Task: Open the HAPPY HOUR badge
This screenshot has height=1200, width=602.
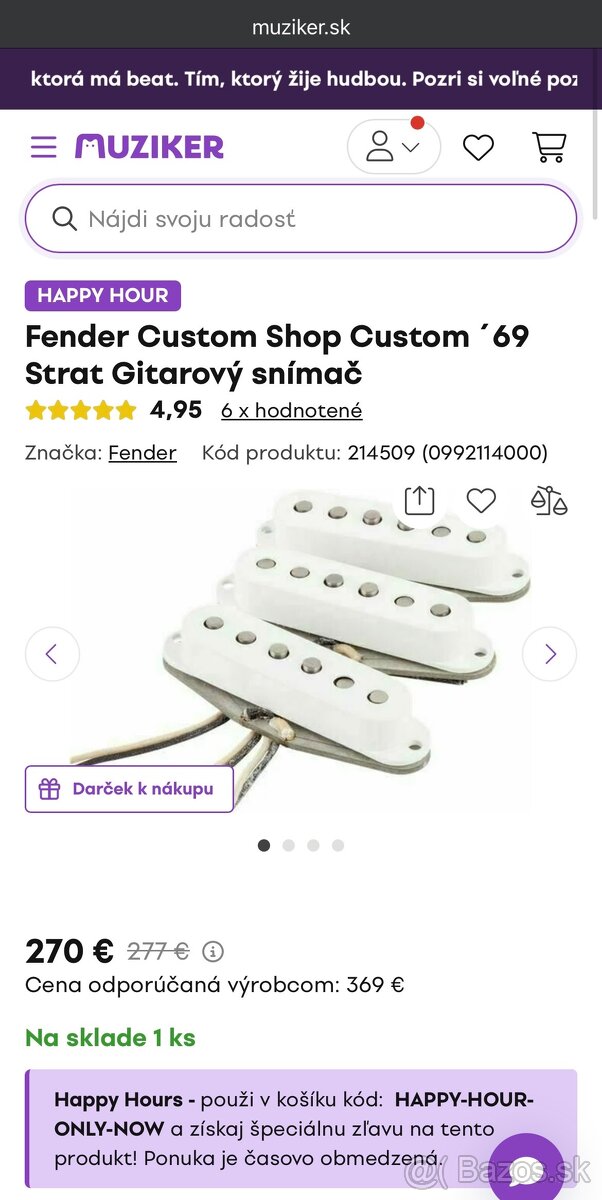Action: [103, 295]
